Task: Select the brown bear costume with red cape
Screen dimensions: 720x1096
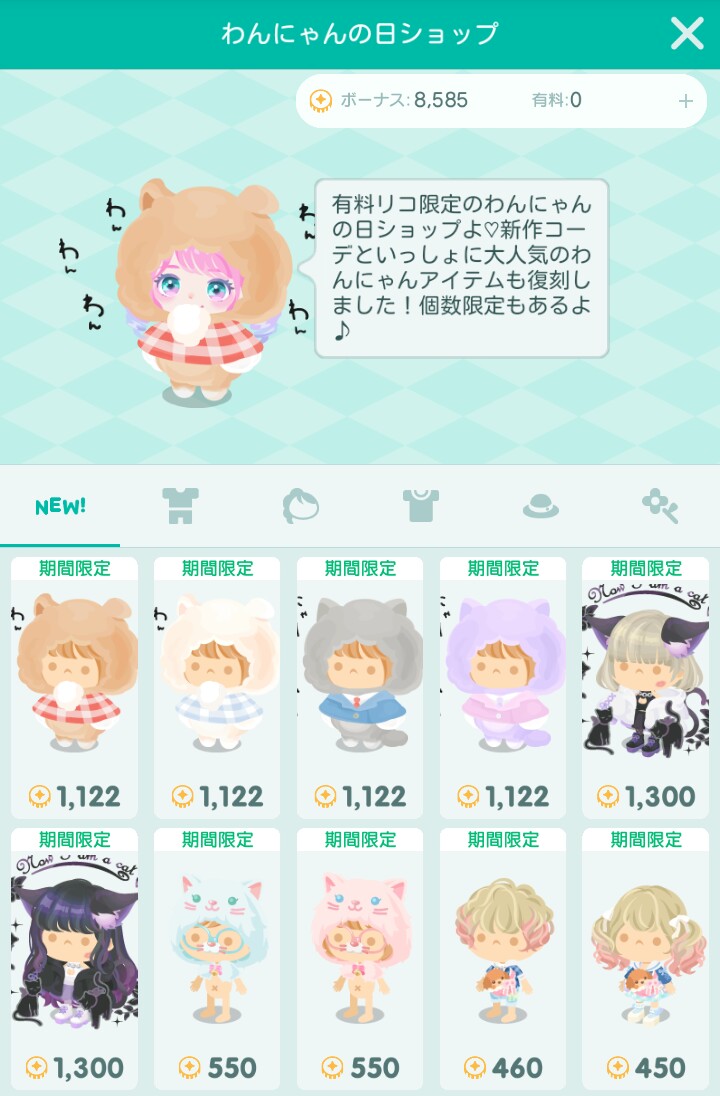Action: [x=74, y=685]
